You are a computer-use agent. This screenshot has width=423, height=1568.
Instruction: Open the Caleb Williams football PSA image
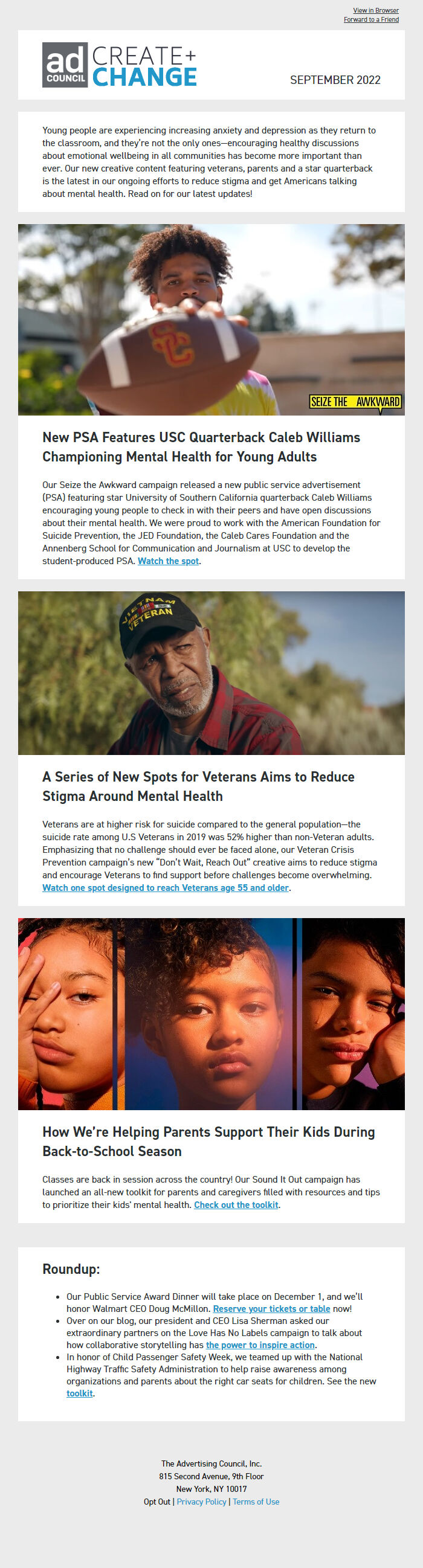coord(211,320)
